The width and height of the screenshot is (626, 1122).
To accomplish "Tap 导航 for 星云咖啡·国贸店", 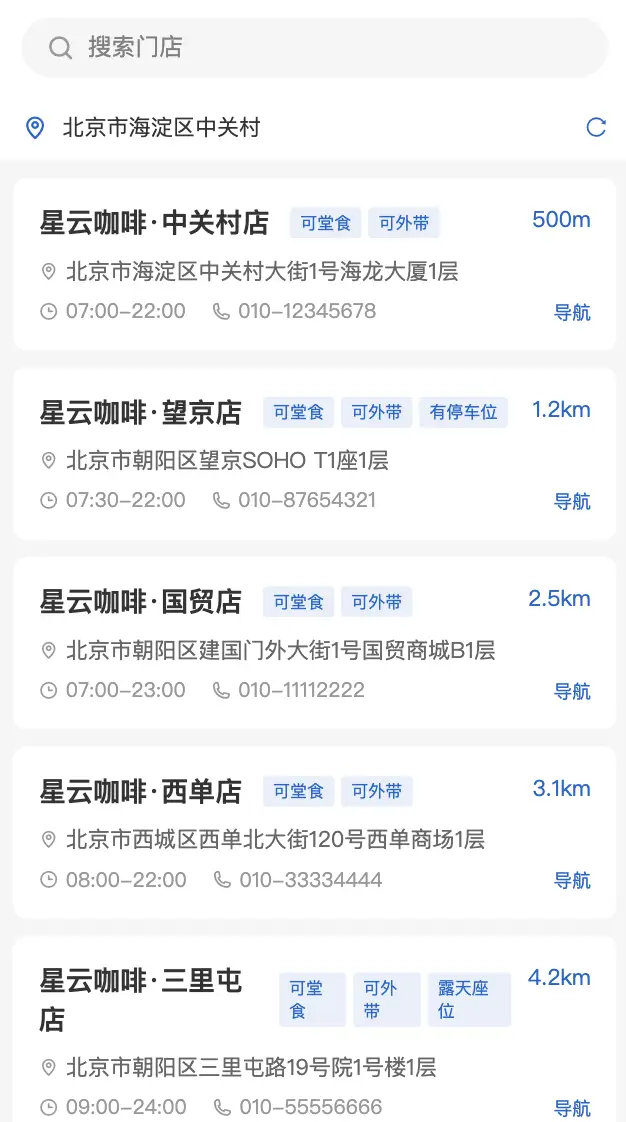I will click(572, 691).
